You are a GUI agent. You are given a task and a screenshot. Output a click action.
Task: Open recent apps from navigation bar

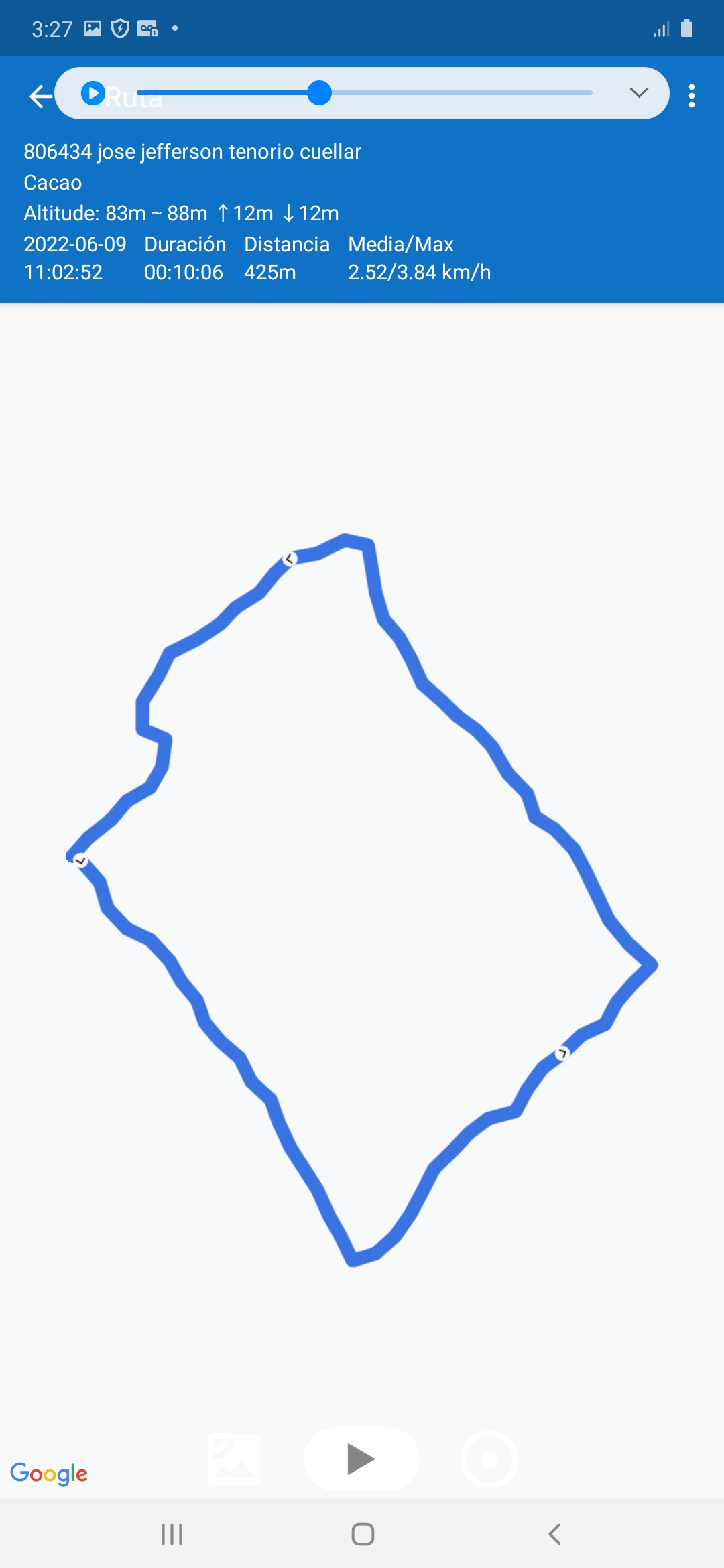(x=172, y=1534)
